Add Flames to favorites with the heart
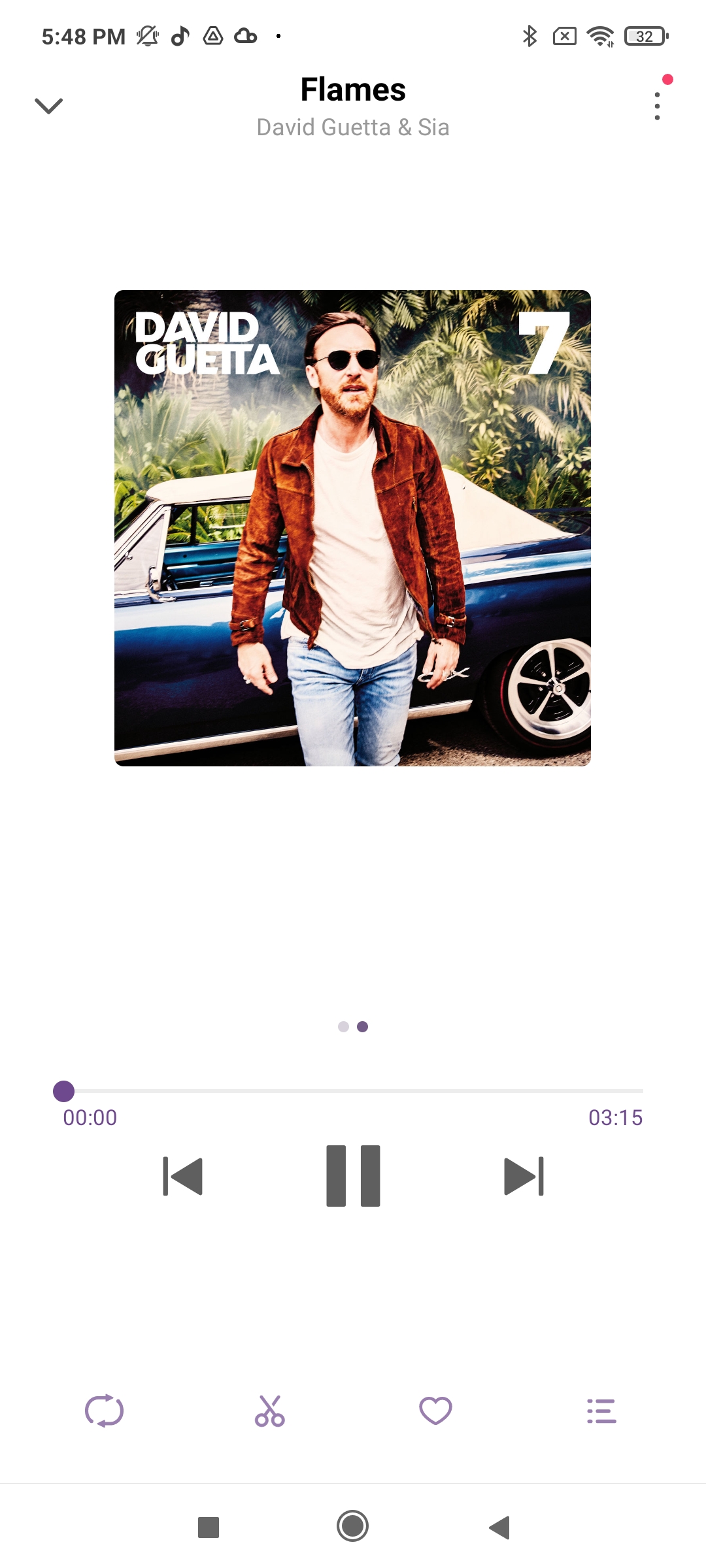 coord(435,1411)
